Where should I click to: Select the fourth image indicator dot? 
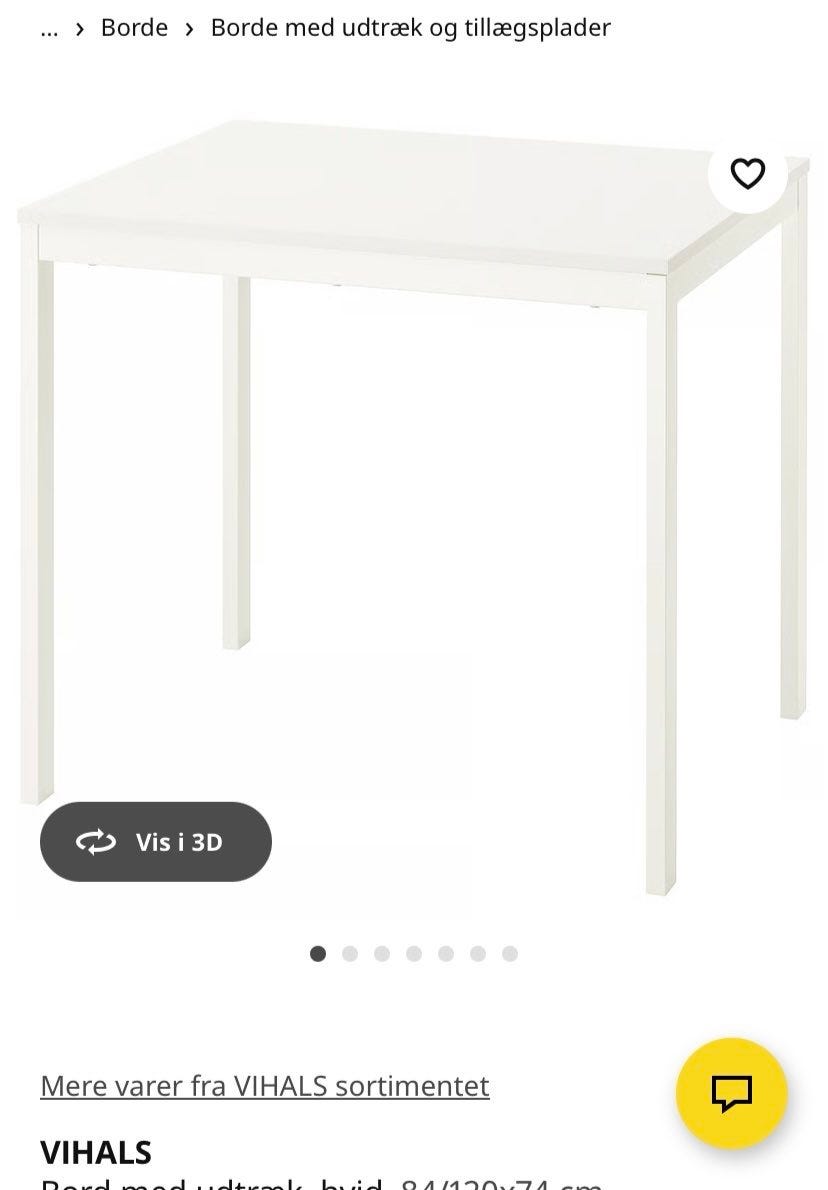tap(416, 954)
